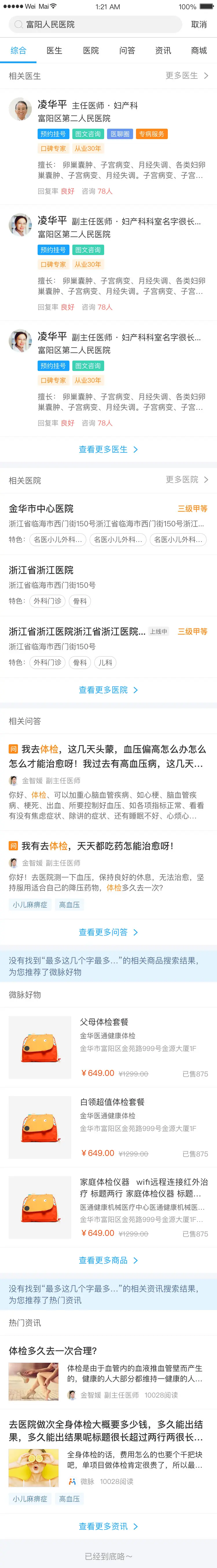
Task: Open the 问答 tab
Action: [x=127, y=50]
